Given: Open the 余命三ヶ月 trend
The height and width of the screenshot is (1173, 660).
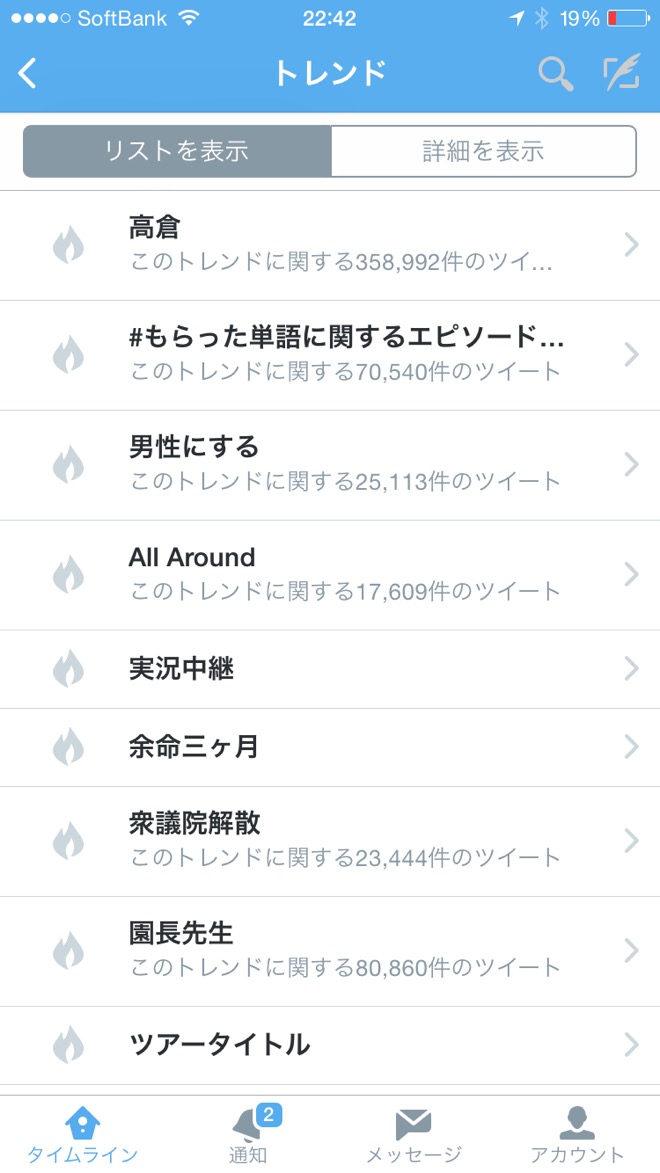Looking at the screenshot, I should (x=340, y=747).
